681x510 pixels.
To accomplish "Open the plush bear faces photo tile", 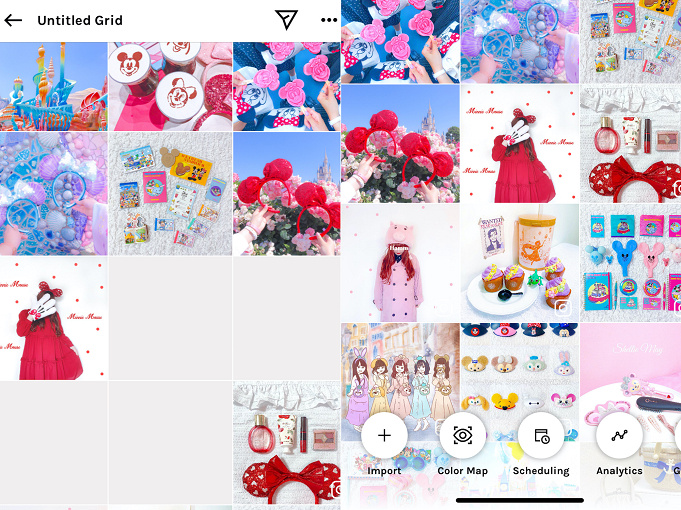I will click(519, 370).
